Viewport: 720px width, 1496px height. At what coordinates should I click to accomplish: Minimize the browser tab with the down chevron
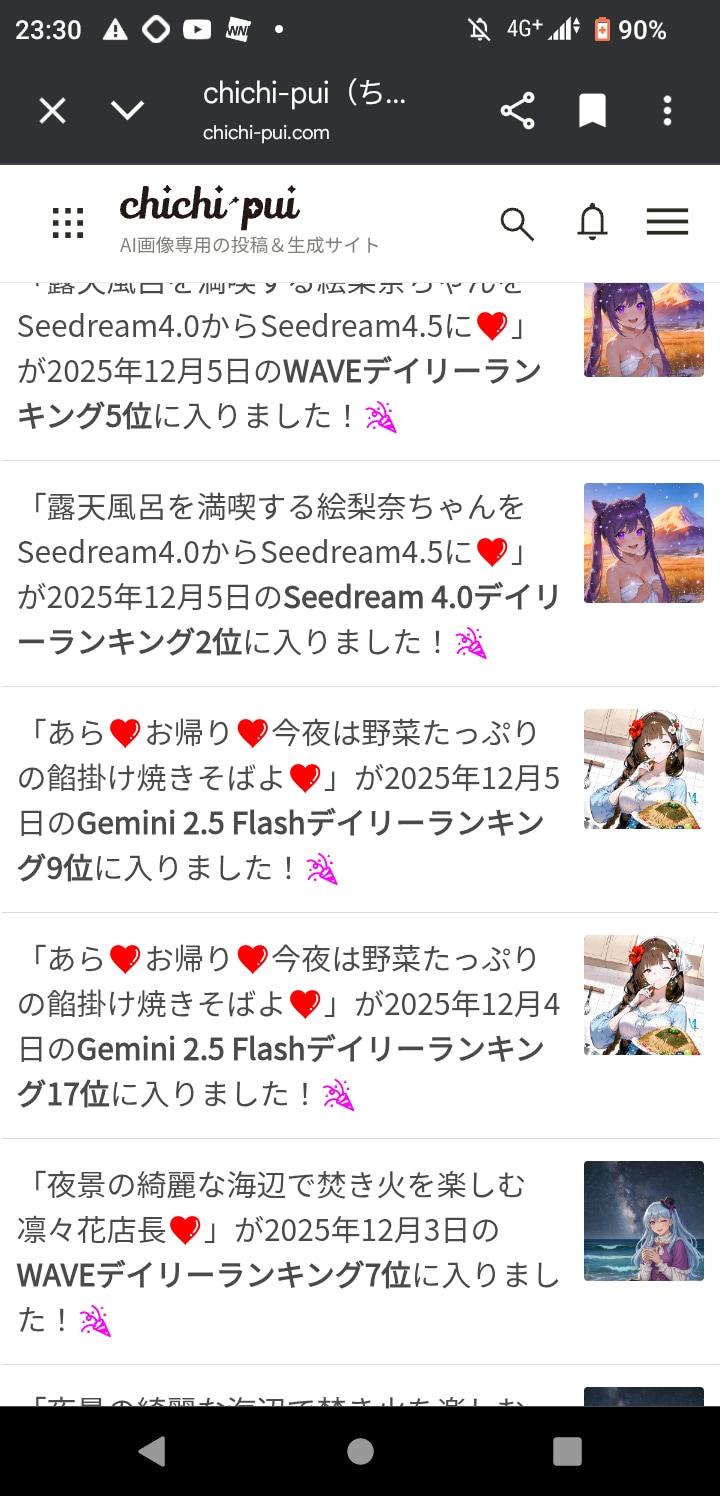point(128,111)
